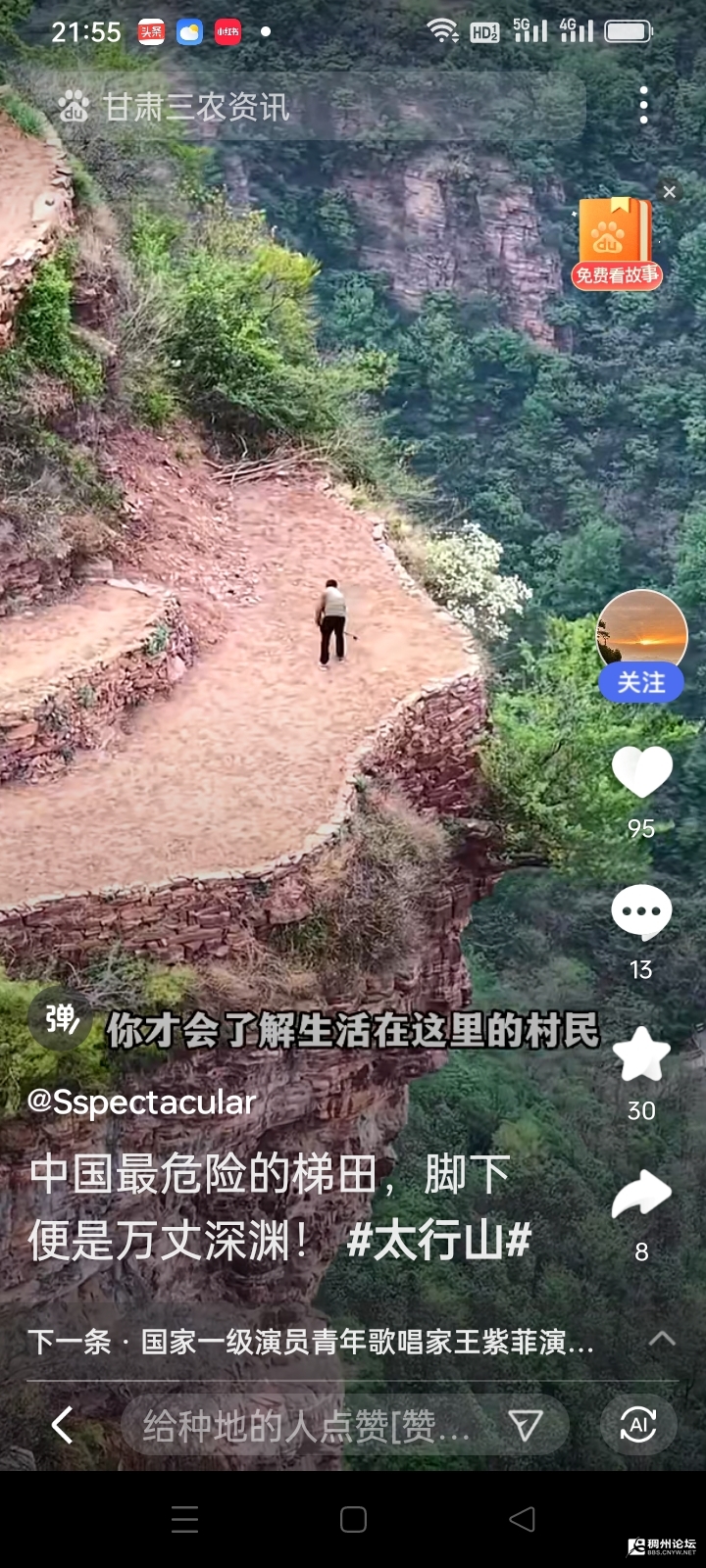Open the @Sspectacular author profile
Viewport: 706px width, 1568px height.
(142, 1102)
